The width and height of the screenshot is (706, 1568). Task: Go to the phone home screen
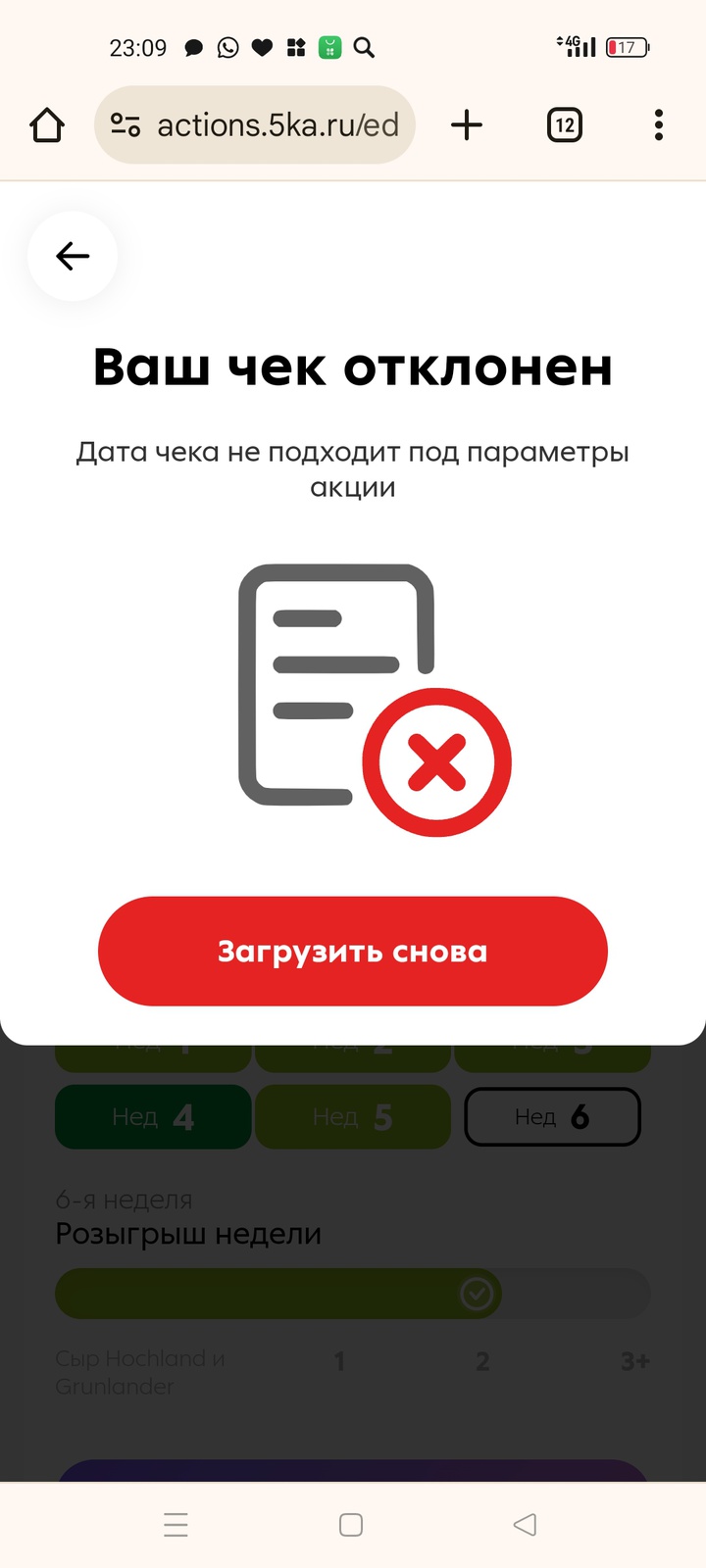point(351,1525)
